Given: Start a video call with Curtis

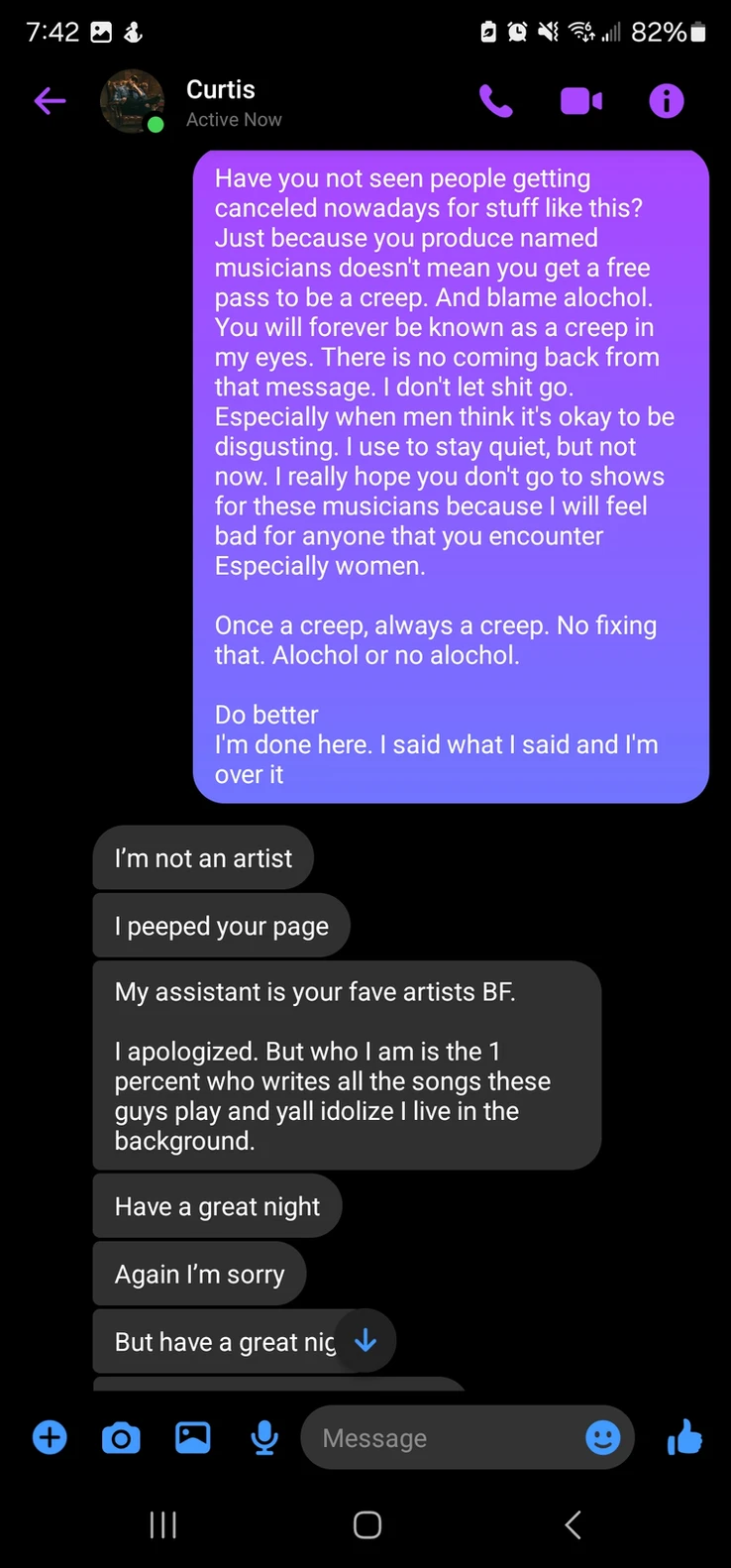Looking at the screenshot, I should tap(581, 101).
